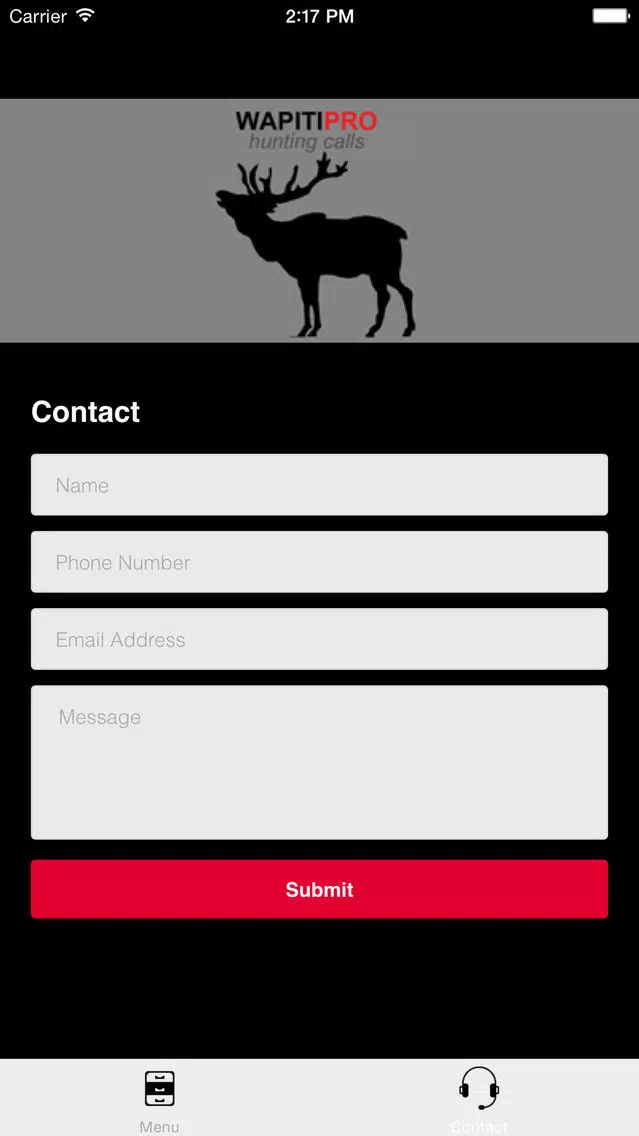Submit the contact form
Screen dimensions: 639x1136
tap(319, 889)
